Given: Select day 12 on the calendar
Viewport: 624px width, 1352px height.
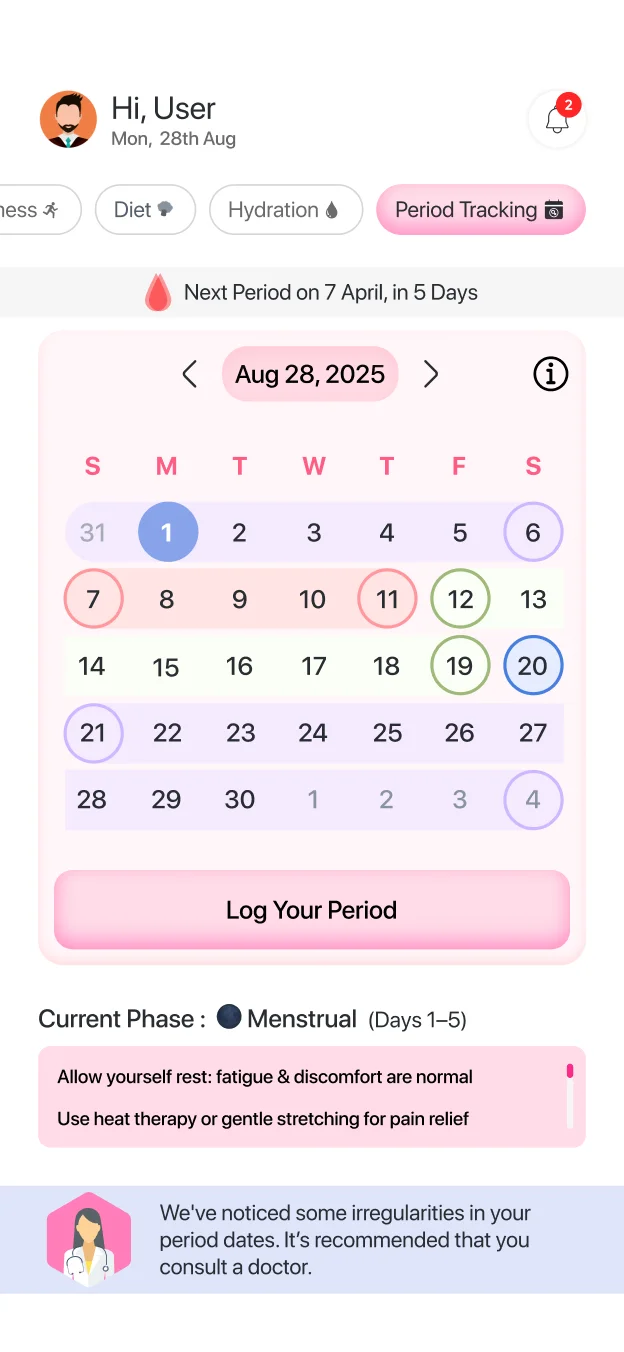Looking at the screenshot, I should (x=460, y=599).
